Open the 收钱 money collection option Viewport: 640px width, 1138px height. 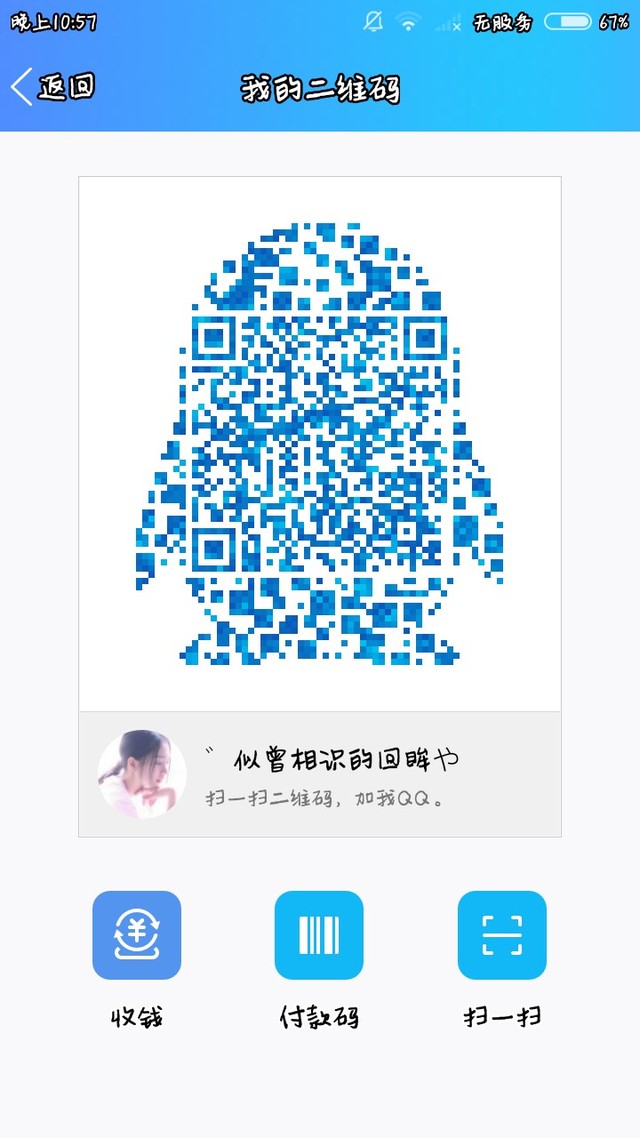pyautogui.click(x=137, y=935)
